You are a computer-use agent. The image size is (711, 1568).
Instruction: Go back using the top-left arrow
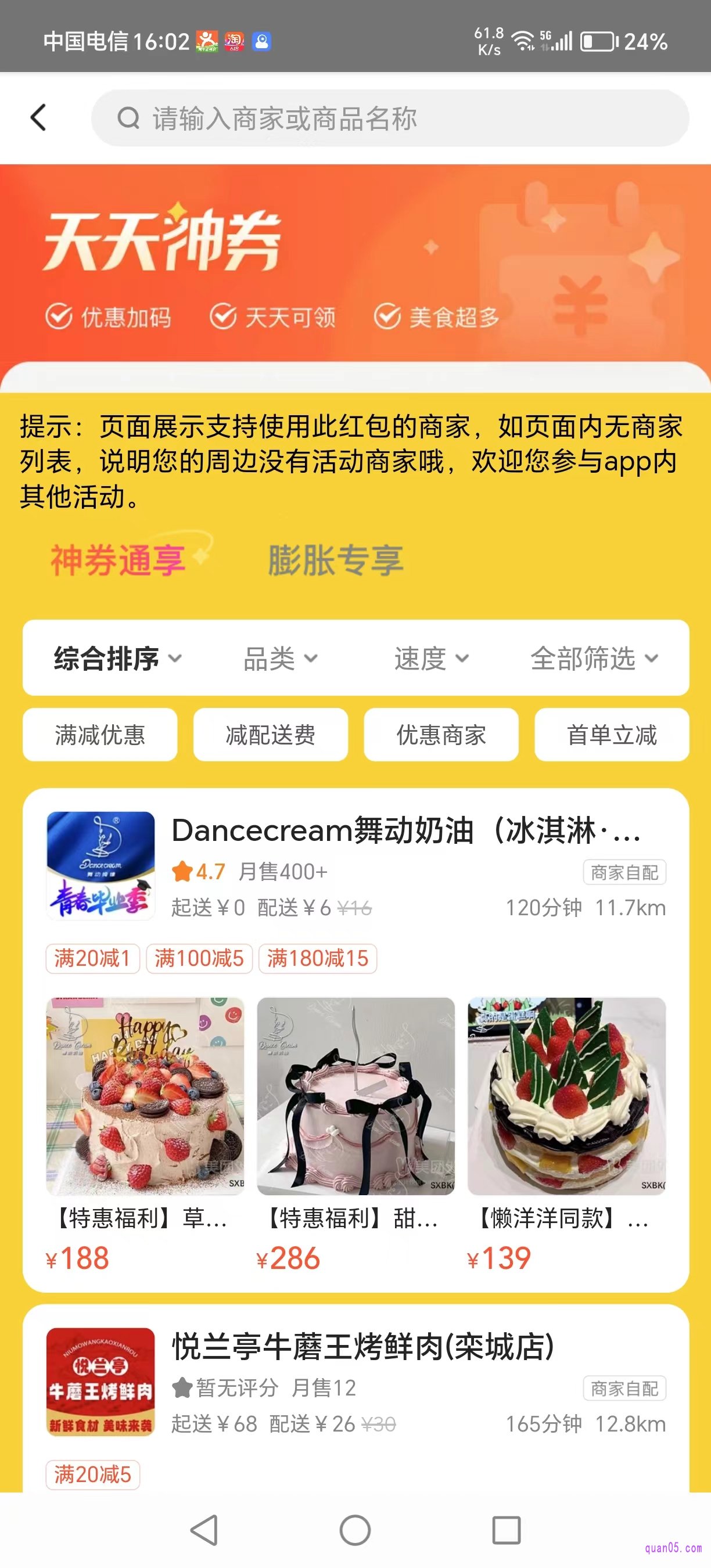tap(38, 117)
